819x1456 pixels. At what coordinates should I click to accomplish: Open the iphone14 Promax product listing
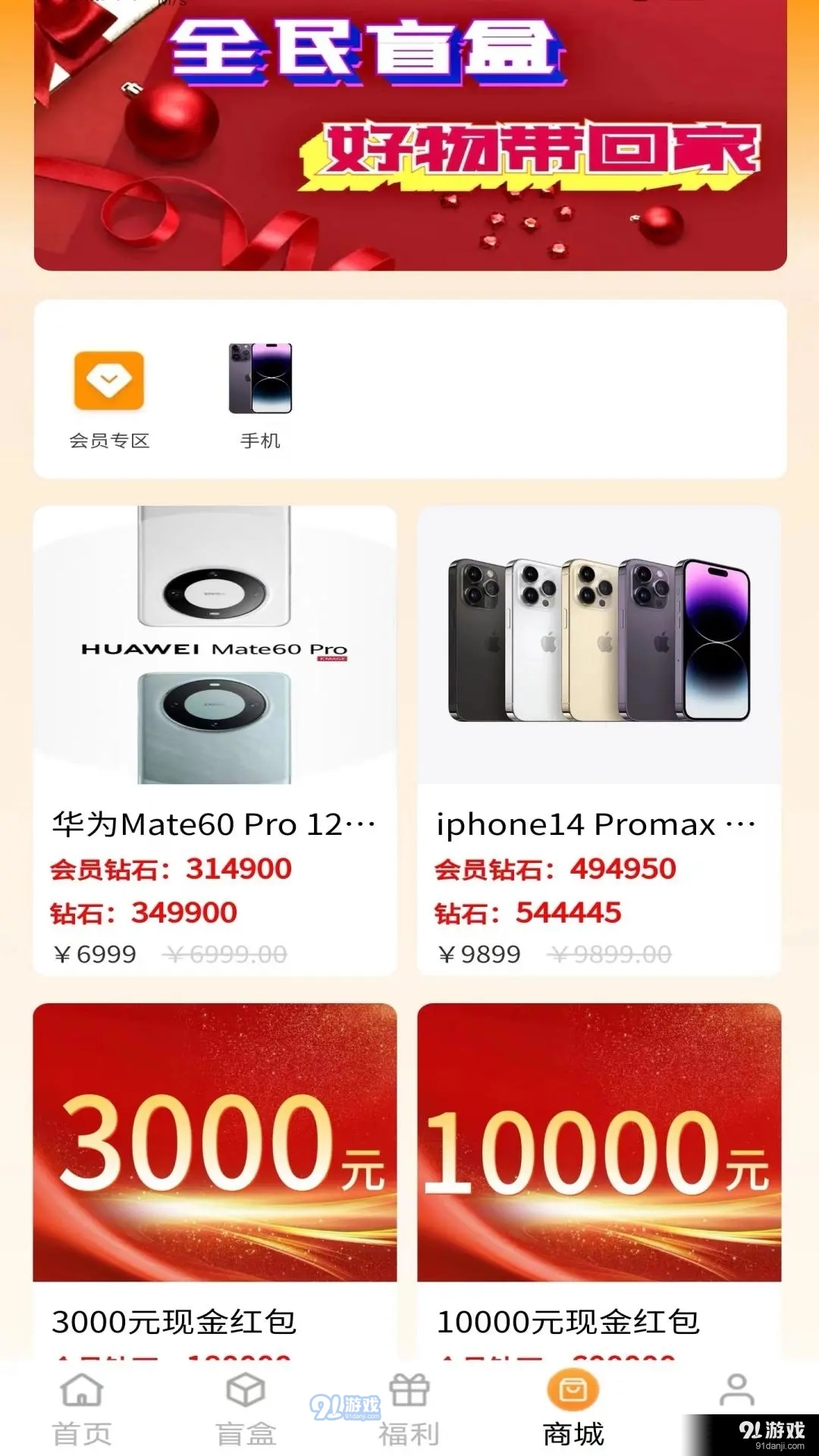(599, 824)
